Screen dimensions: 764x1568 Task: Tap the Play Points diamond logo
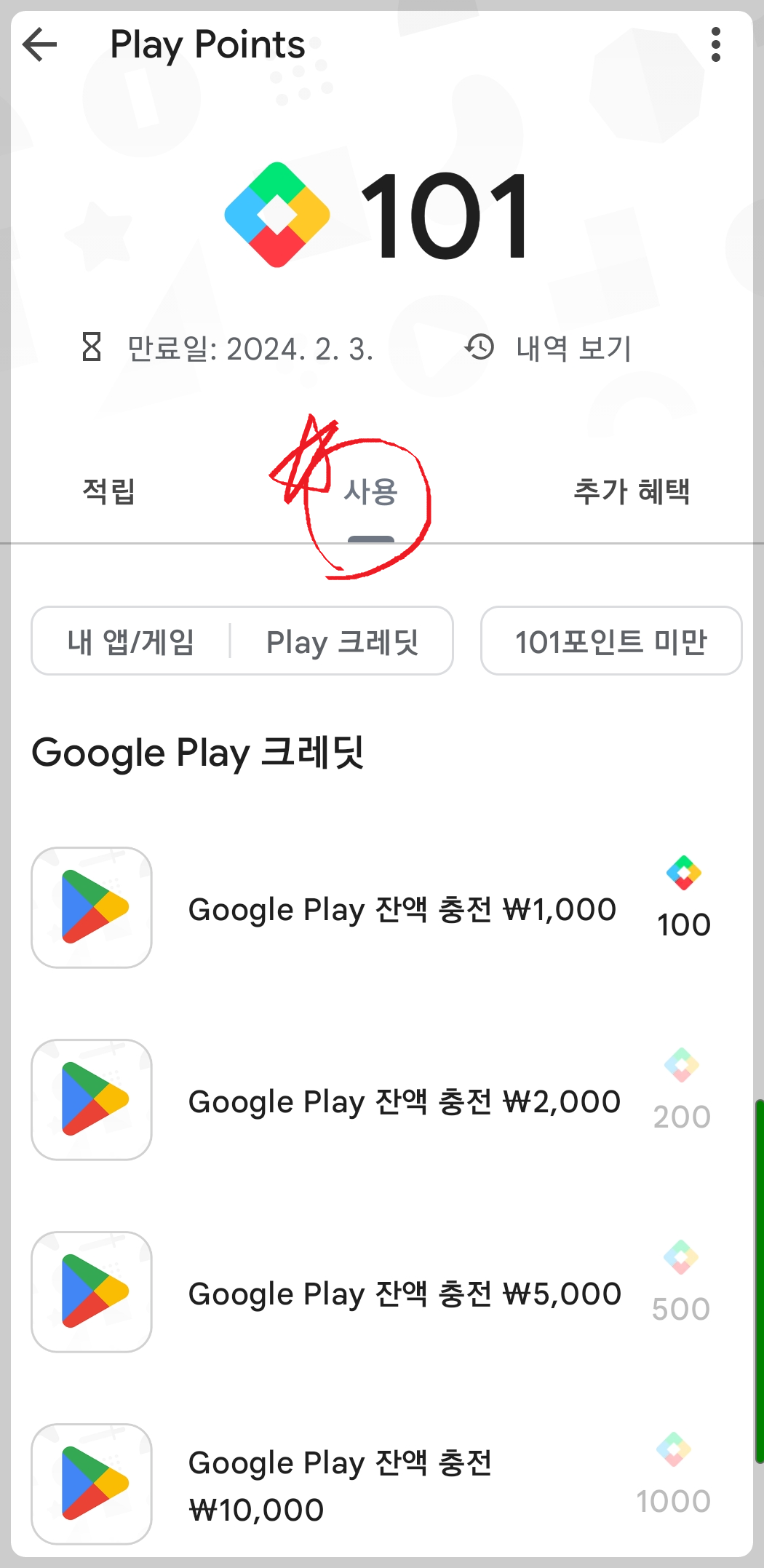[276, 215]
